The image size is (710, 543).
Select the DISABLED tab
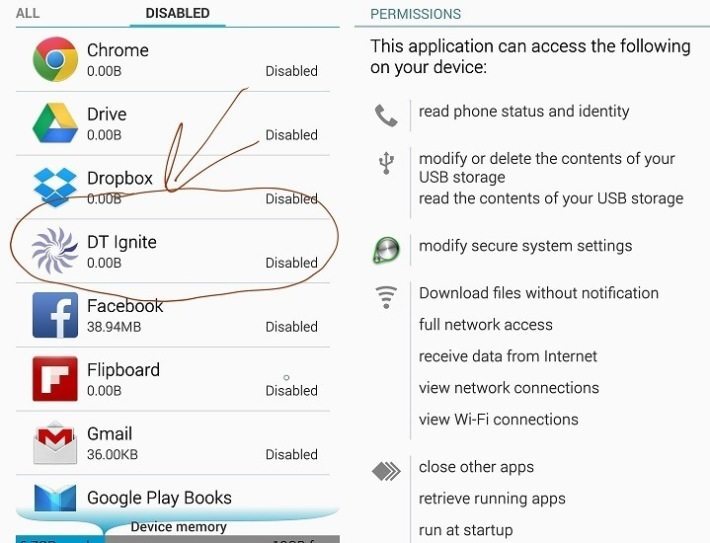tap(177, 14)
